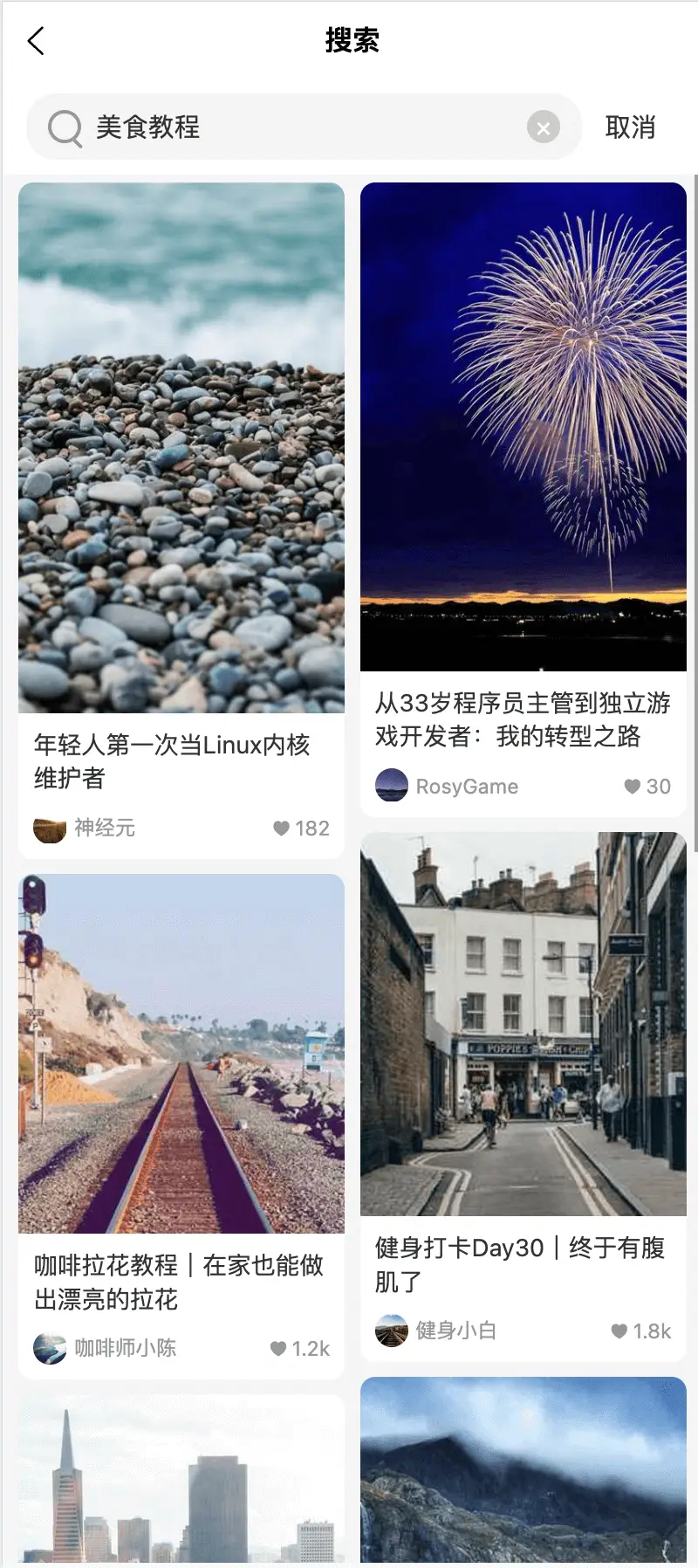Viewport: 698px width, 1568px height.
Task: Go back from the search page
Action: [x=36, y=41]
